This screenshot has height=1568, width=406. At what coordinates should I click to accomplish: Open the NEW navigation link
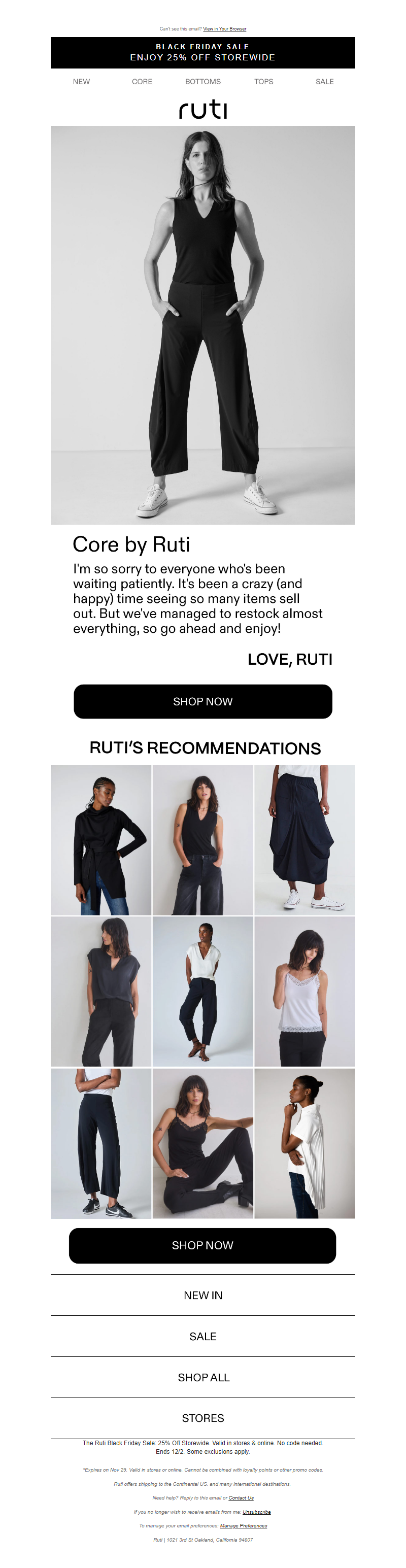pyautogui.click(x=81, y=82)
